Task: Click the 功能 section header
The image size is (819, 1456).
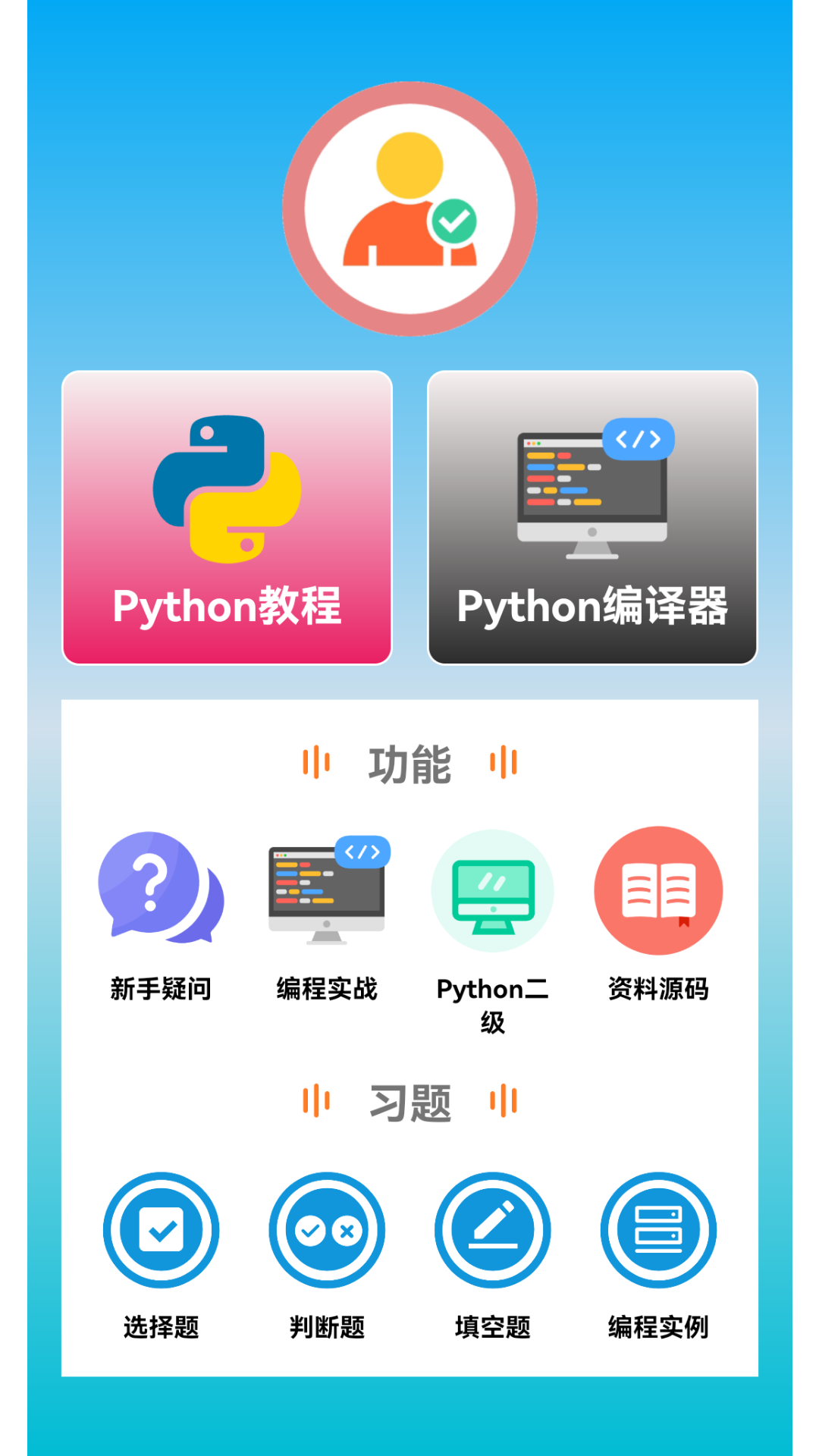Action: [x=409, y=764]
